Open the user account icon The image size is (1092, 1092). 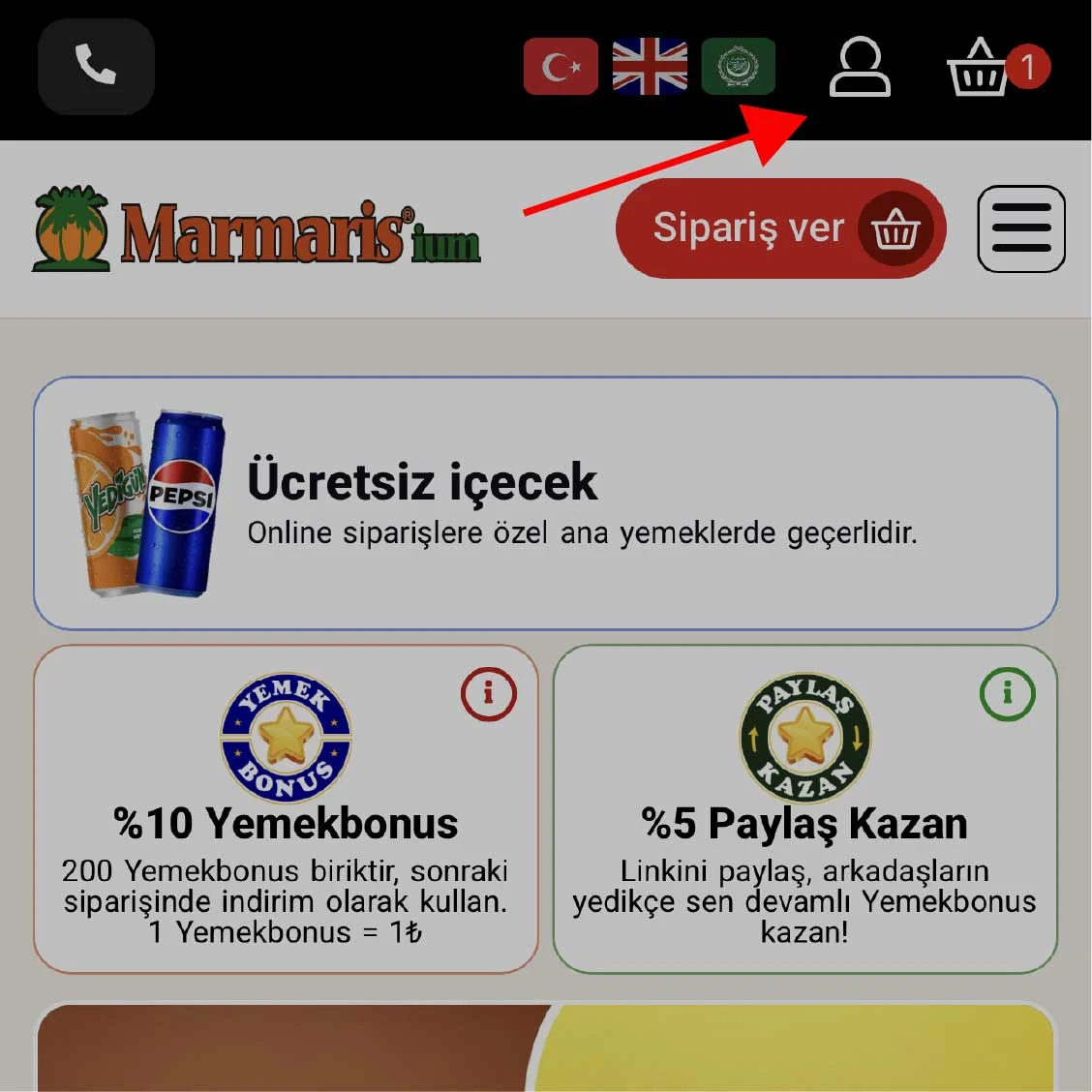[860, 67]
